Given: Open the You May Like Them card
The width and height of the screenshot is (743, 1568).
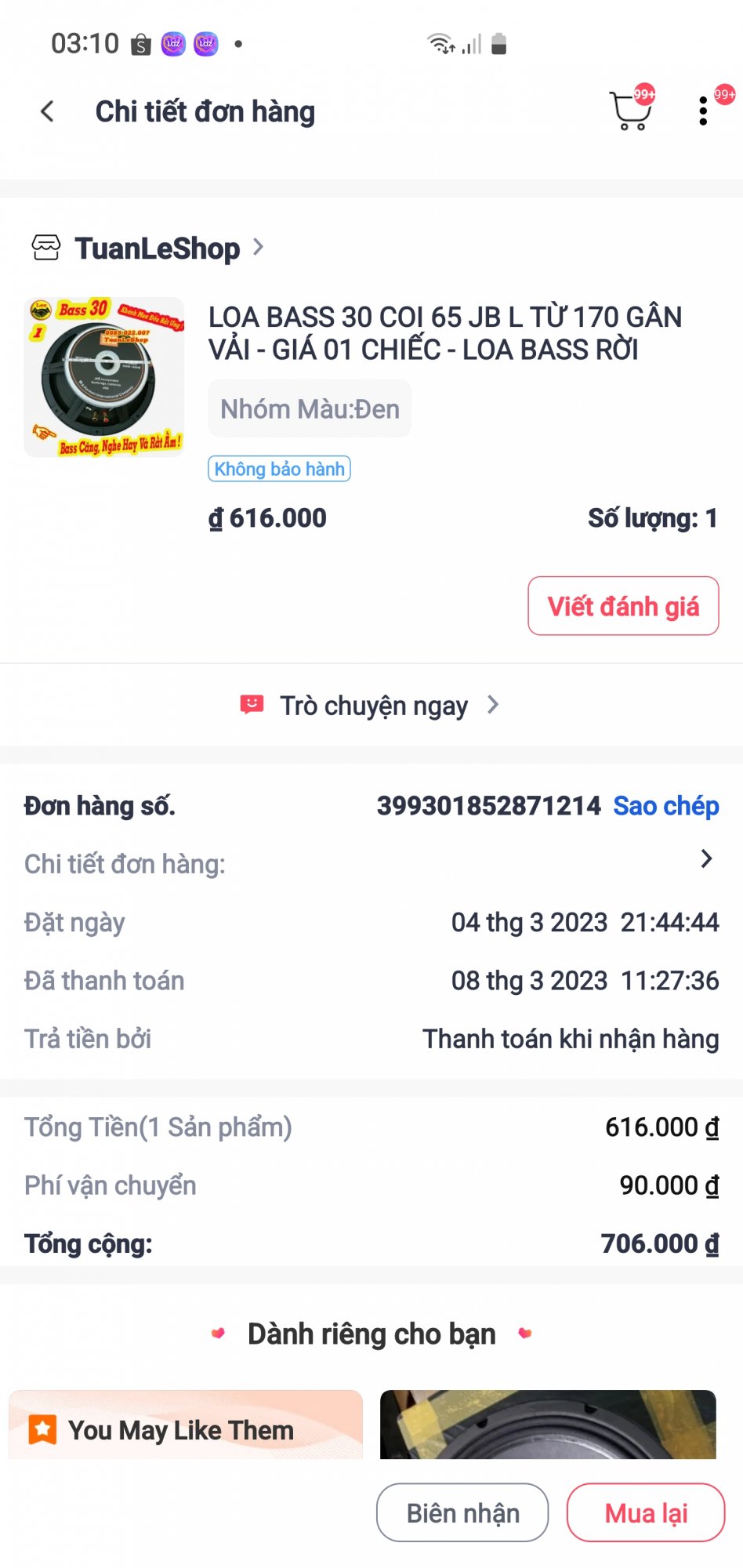Looking at the screenshot, I should tap(185, 1427).
